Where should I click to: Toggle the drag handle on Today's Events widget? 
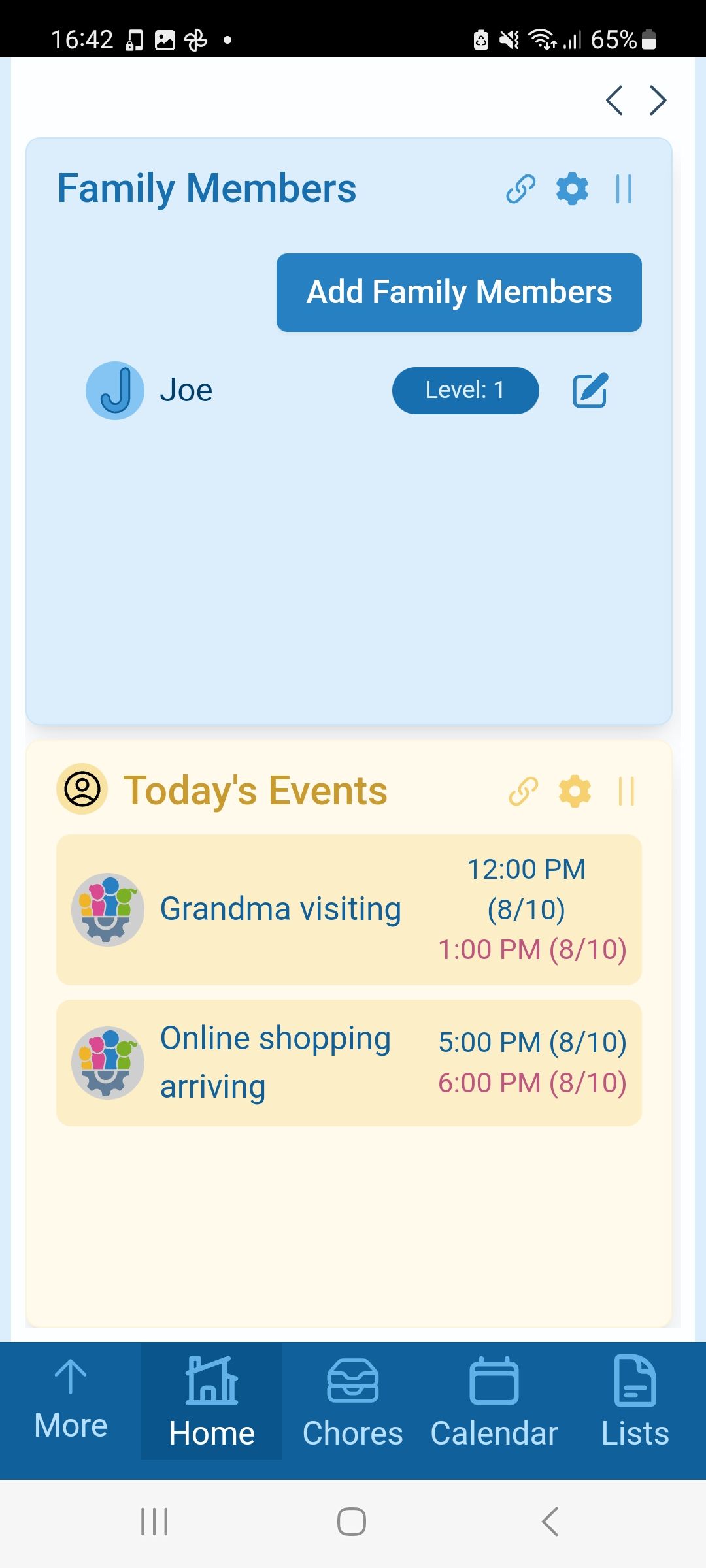[x=626, y=789]
